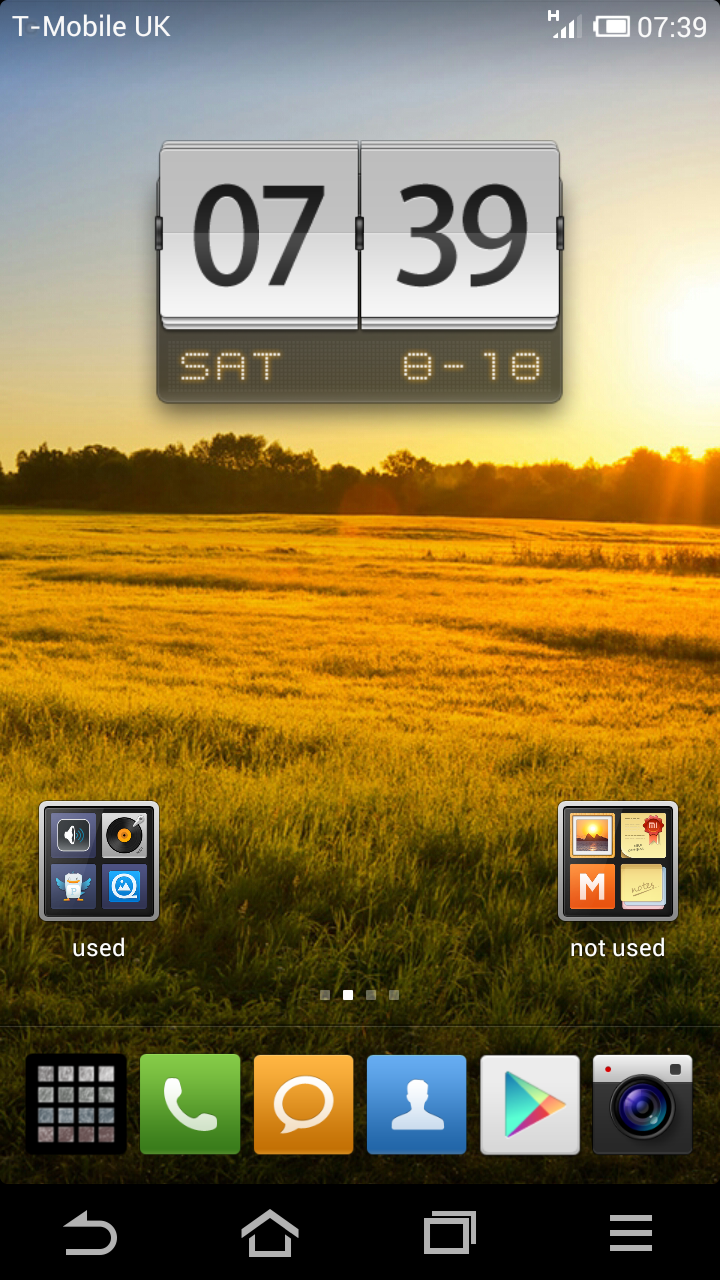Open the "used" folder
This screenshot has height=1280, width=720.
point(99,861)
